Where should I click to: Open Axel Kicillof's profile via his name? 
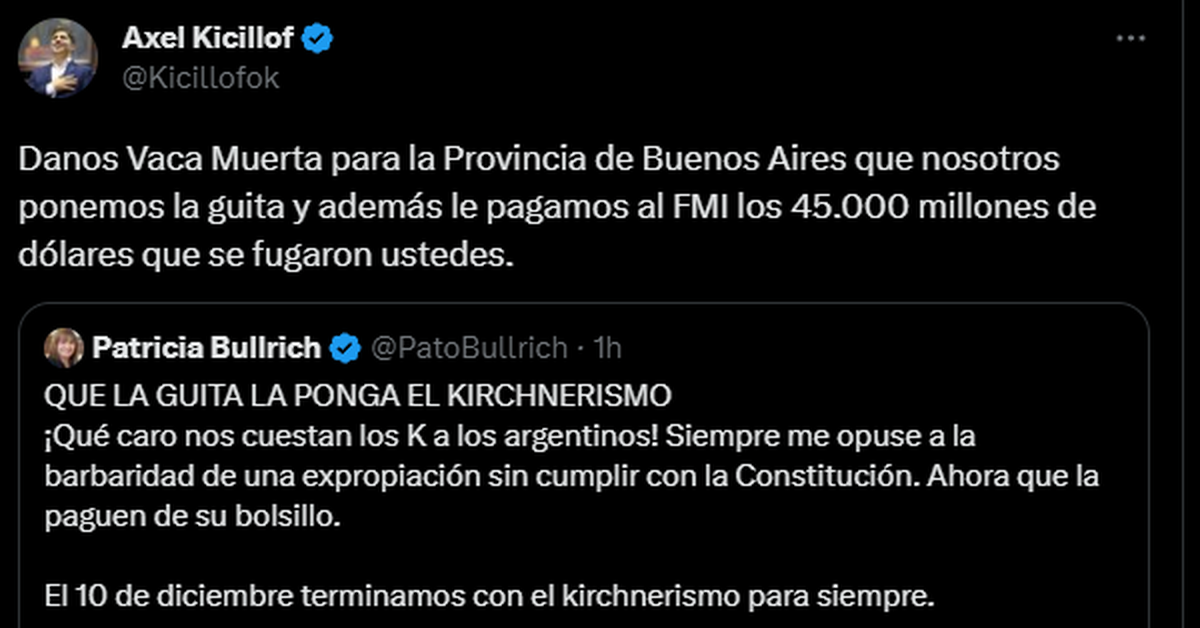[x=208, y=39]
